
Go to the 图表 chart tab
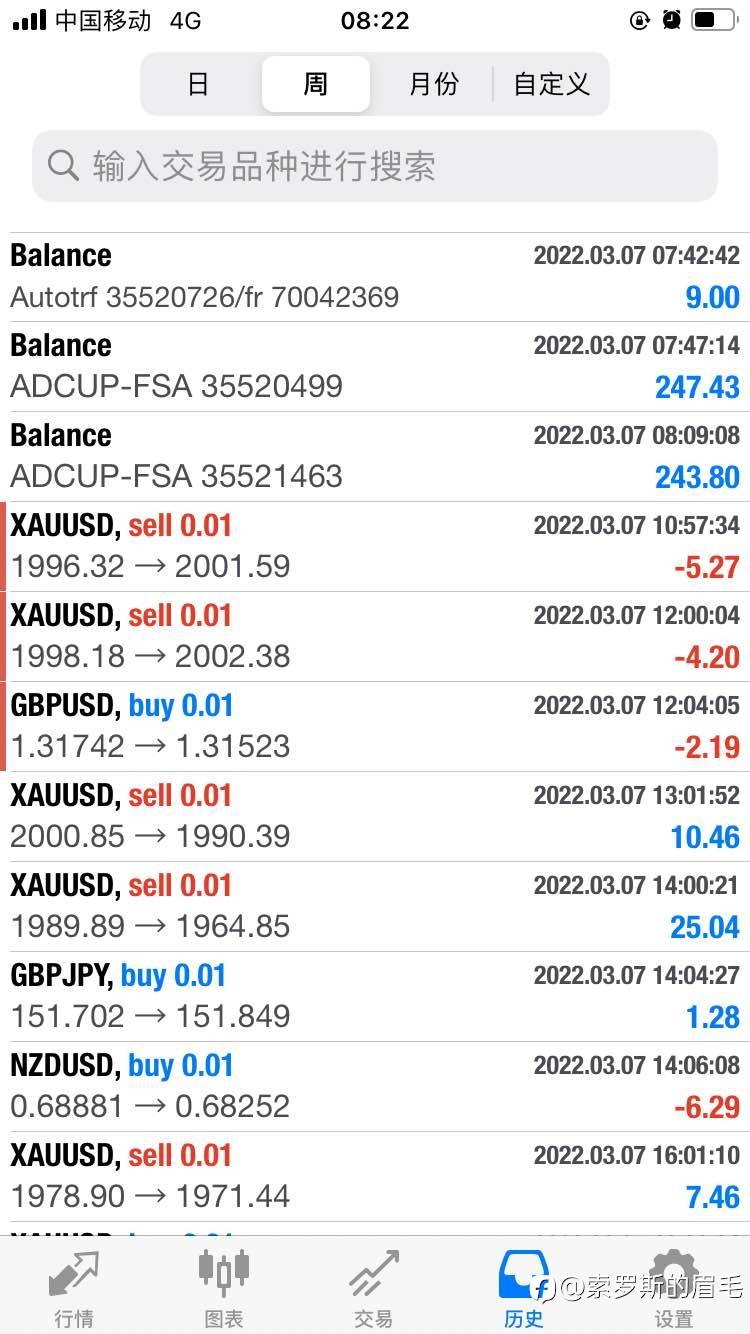[x=224, y=1288]
